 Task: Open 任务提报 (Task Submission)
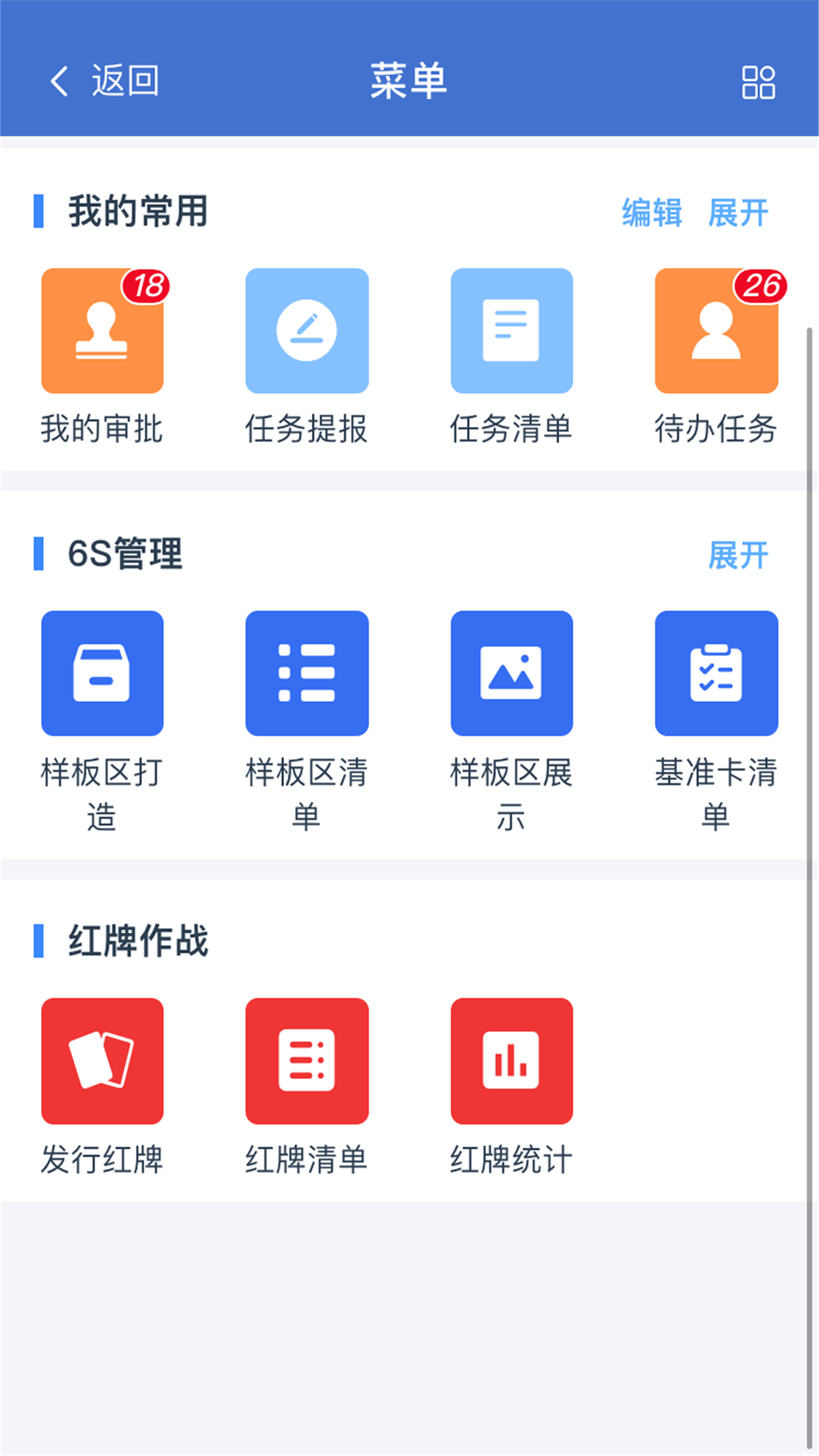(x=307, y=331)
